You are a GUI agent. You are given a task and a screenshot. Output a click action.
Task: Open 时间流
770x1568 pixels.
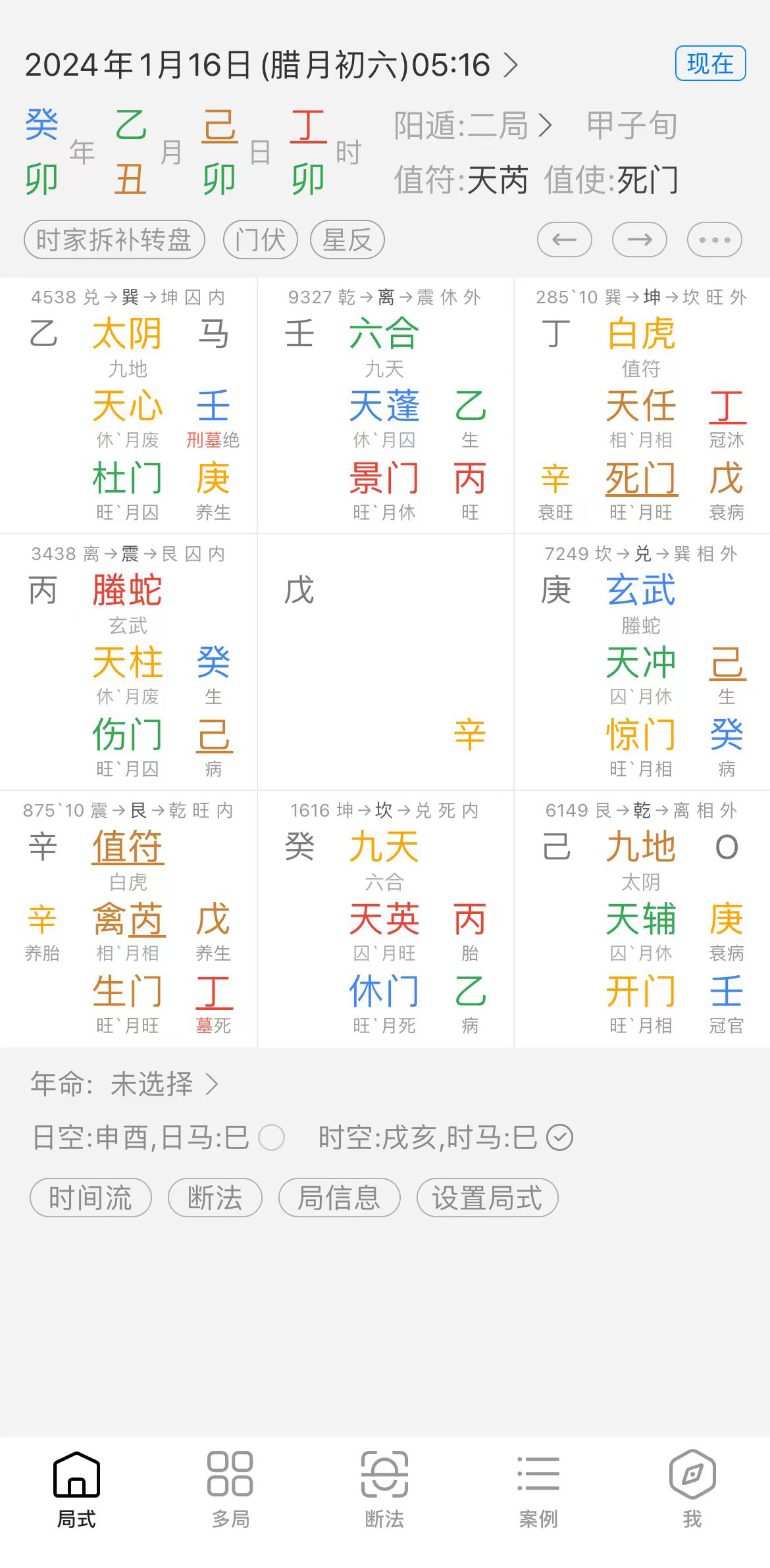pyautogui.click(x=91, y=1198)
